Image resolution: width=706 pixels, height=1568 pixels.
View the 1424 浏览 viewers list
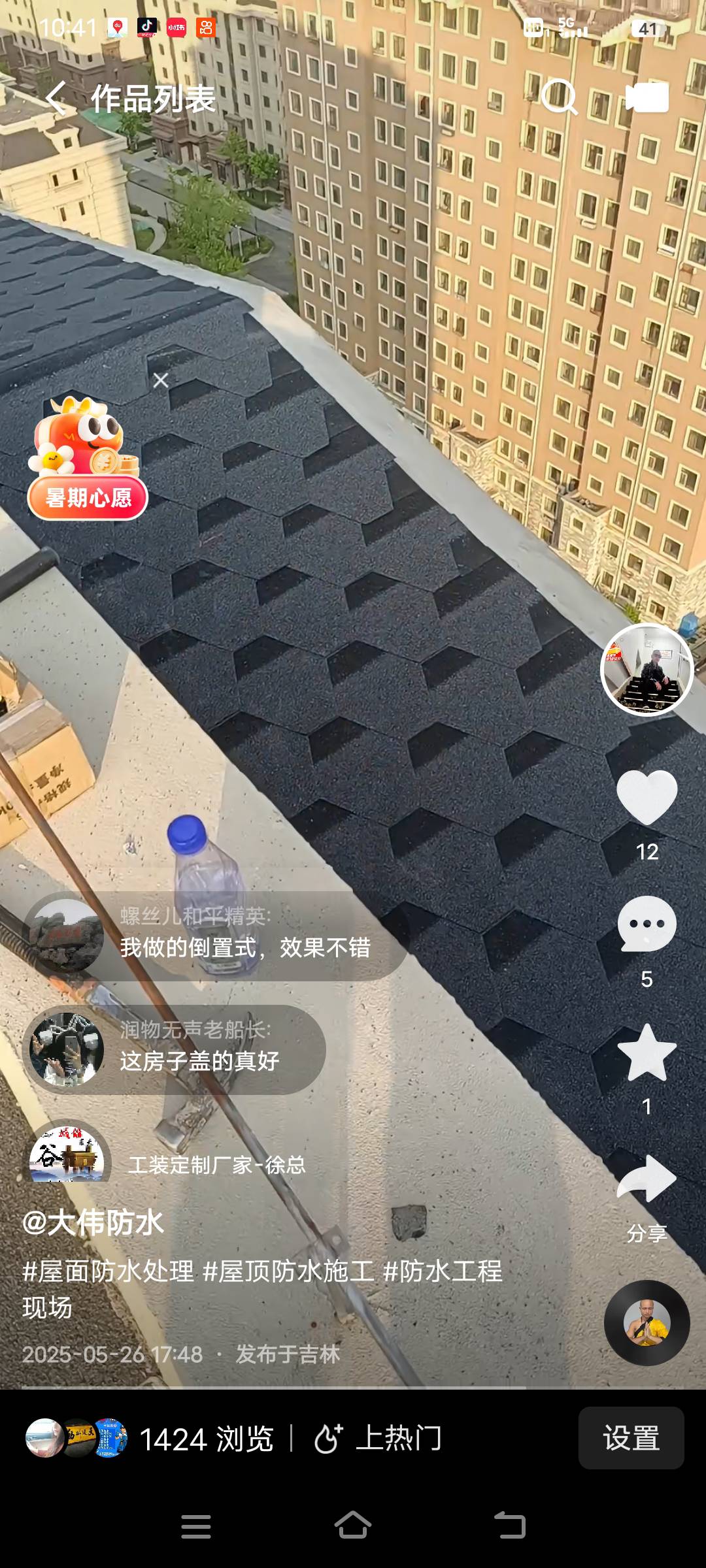150,1439
